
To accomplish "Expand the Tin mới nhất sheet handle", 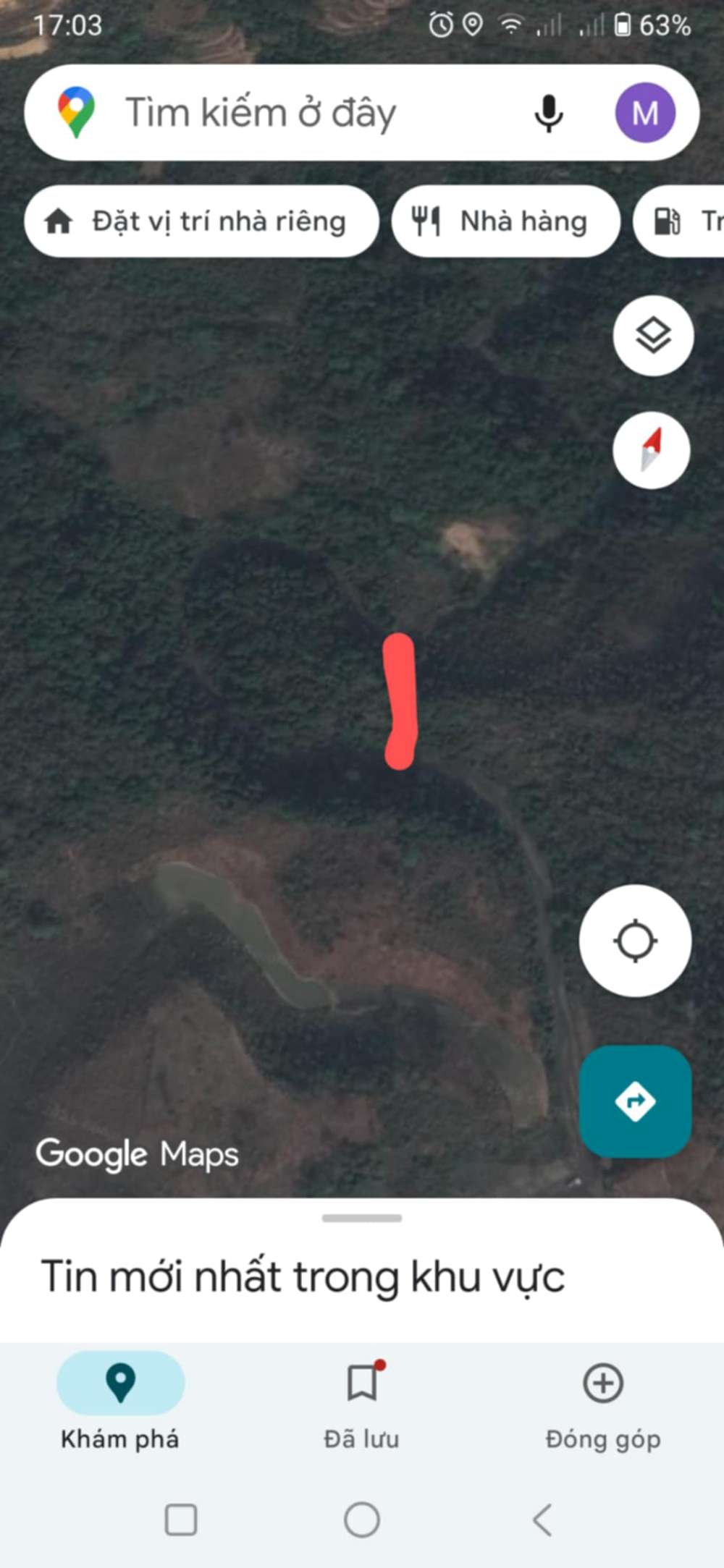I will pos(362,1219).
